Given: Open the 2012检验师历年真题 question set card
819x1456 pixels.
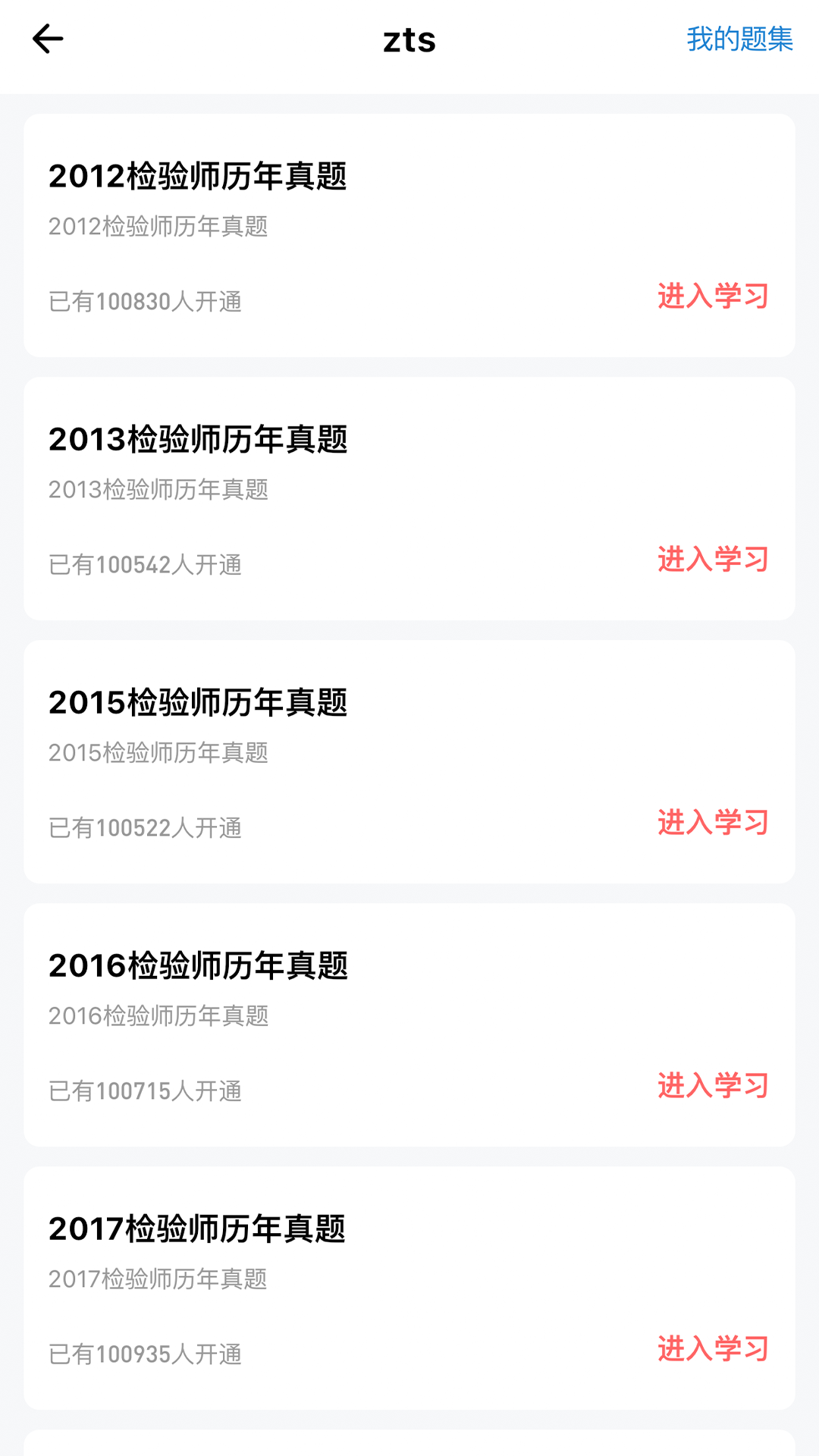Looking at the screenshot, I should point(409,235).
